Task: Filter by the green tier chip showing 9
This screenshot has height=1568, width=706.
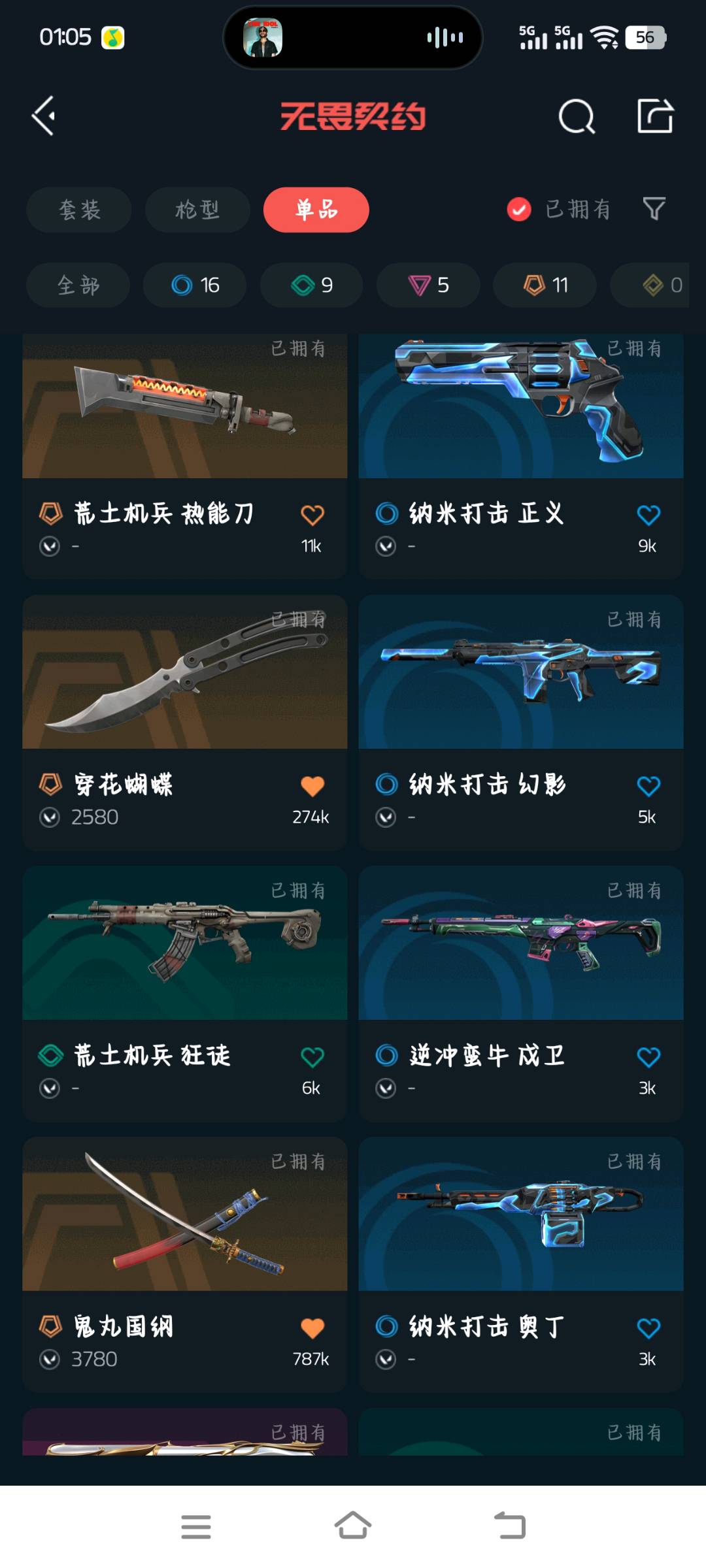Action: [x=312, y=285]
